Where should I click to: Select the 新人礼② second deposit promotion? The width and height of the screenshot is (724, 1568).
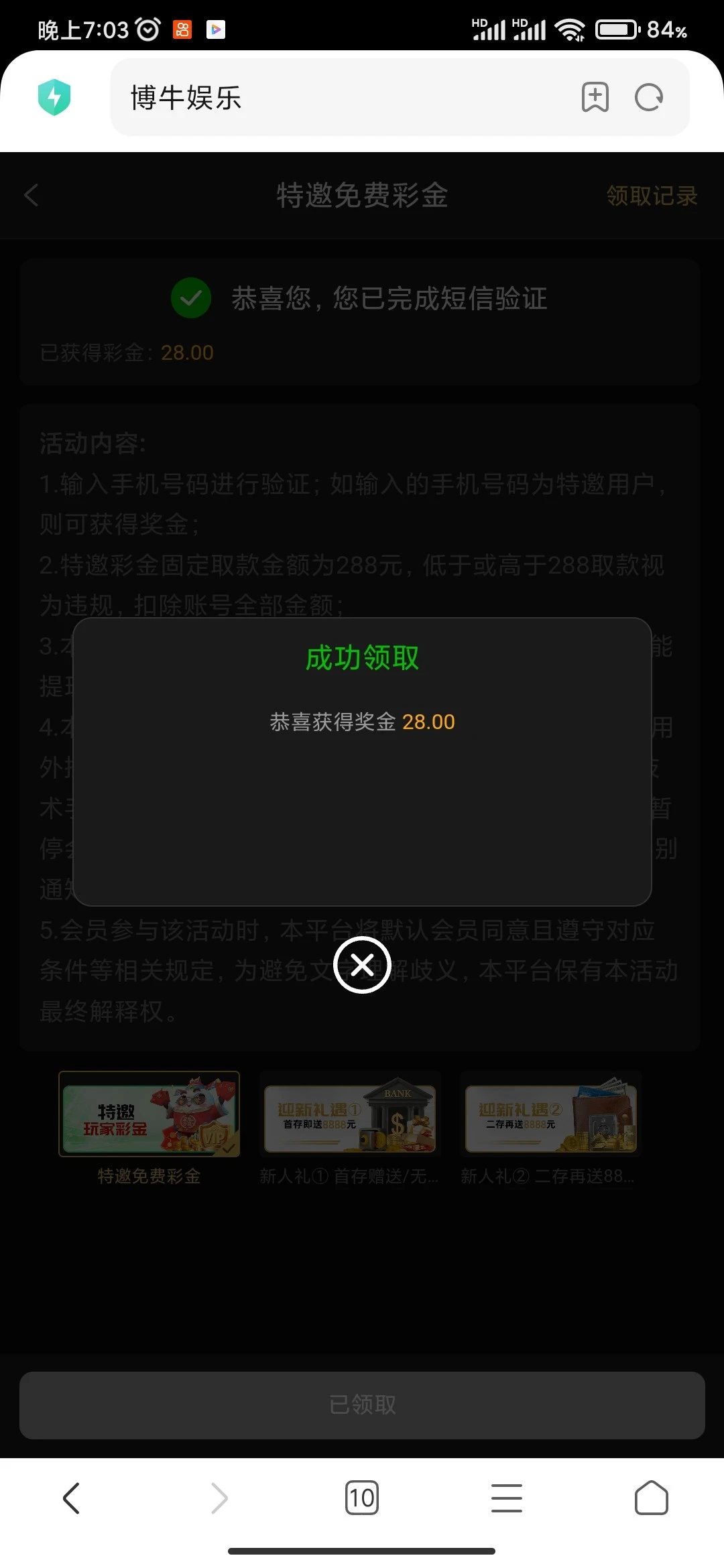550,1114
